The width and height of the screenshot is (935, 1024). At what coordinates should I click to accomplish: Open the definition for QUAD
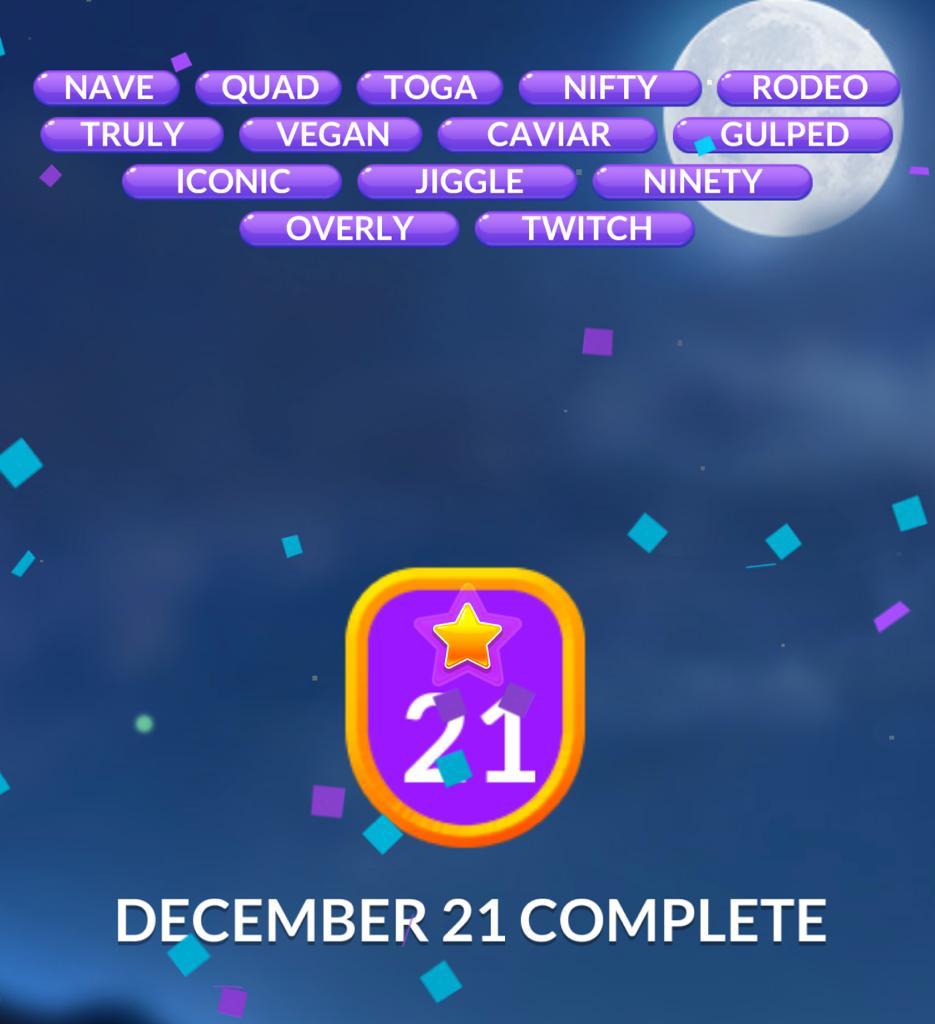pyautogui.click(x=268, y=88)
